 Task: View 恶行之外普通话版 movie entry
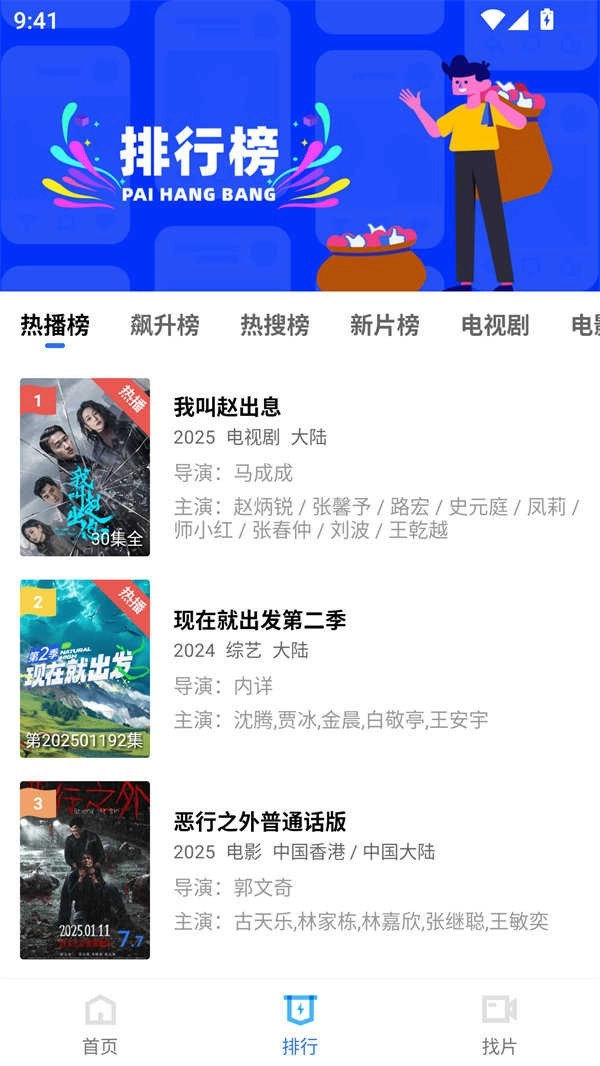click(x=260, y=822)
